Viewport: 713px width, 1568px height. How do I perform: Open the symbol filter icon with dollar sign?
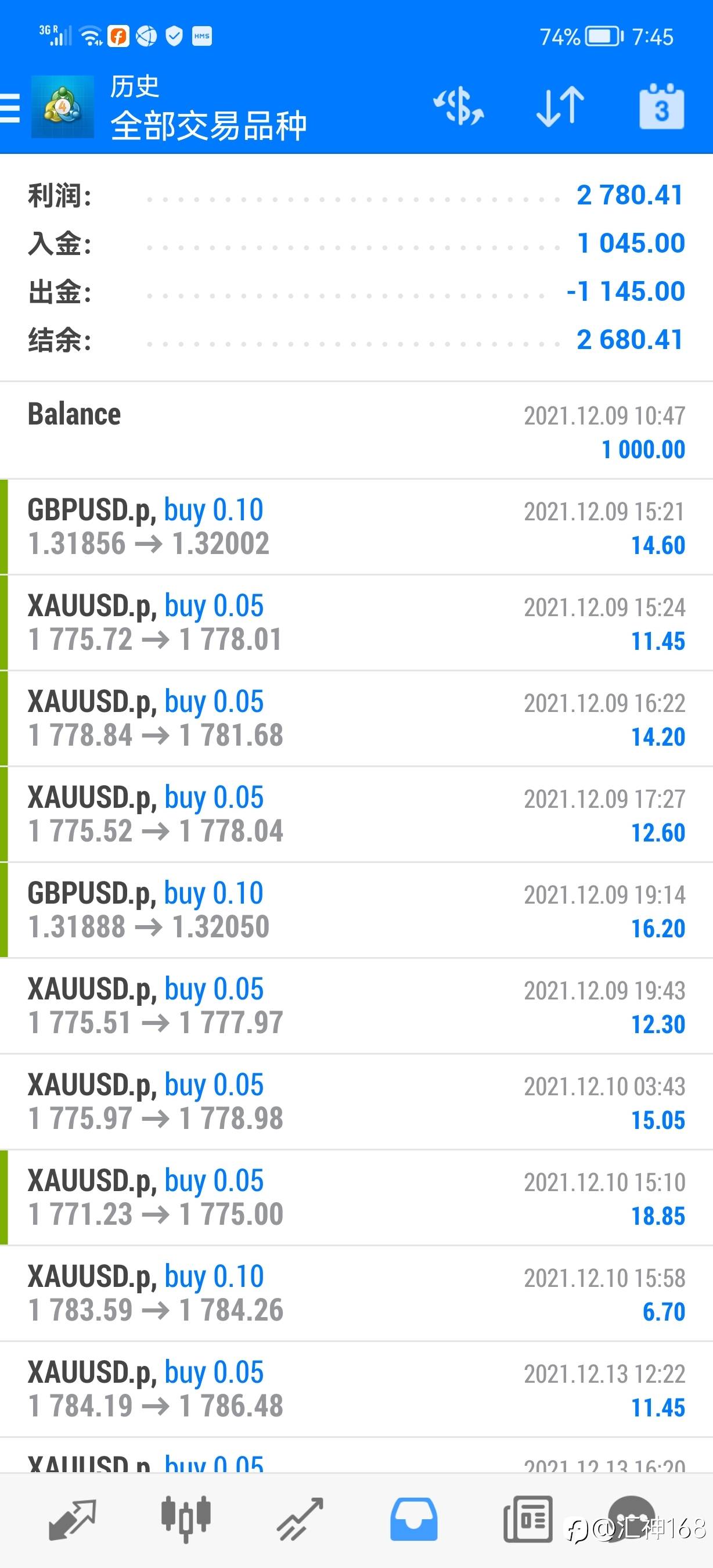pos(458,106)
